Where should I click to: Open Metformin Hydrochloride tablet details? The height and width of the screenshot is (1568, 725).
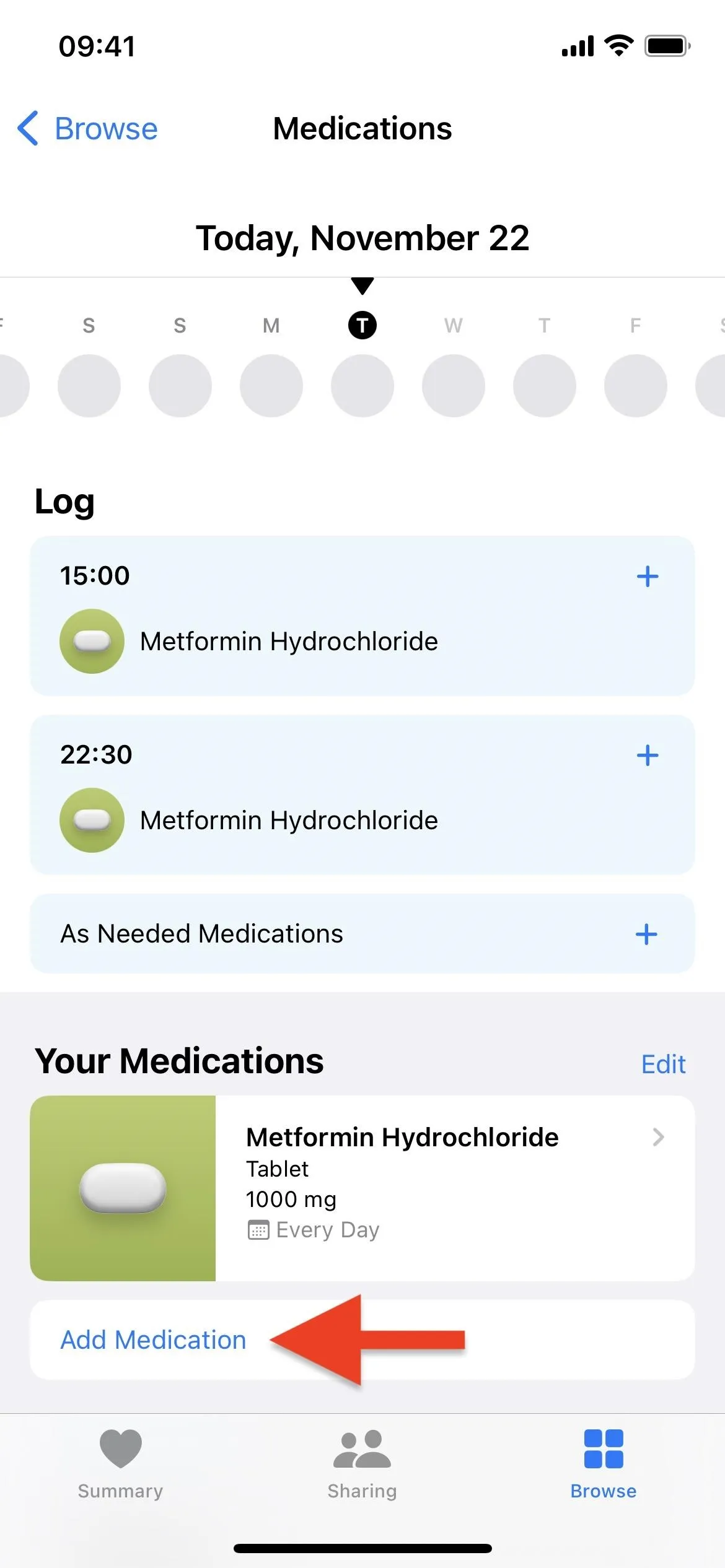[362, 1188]
